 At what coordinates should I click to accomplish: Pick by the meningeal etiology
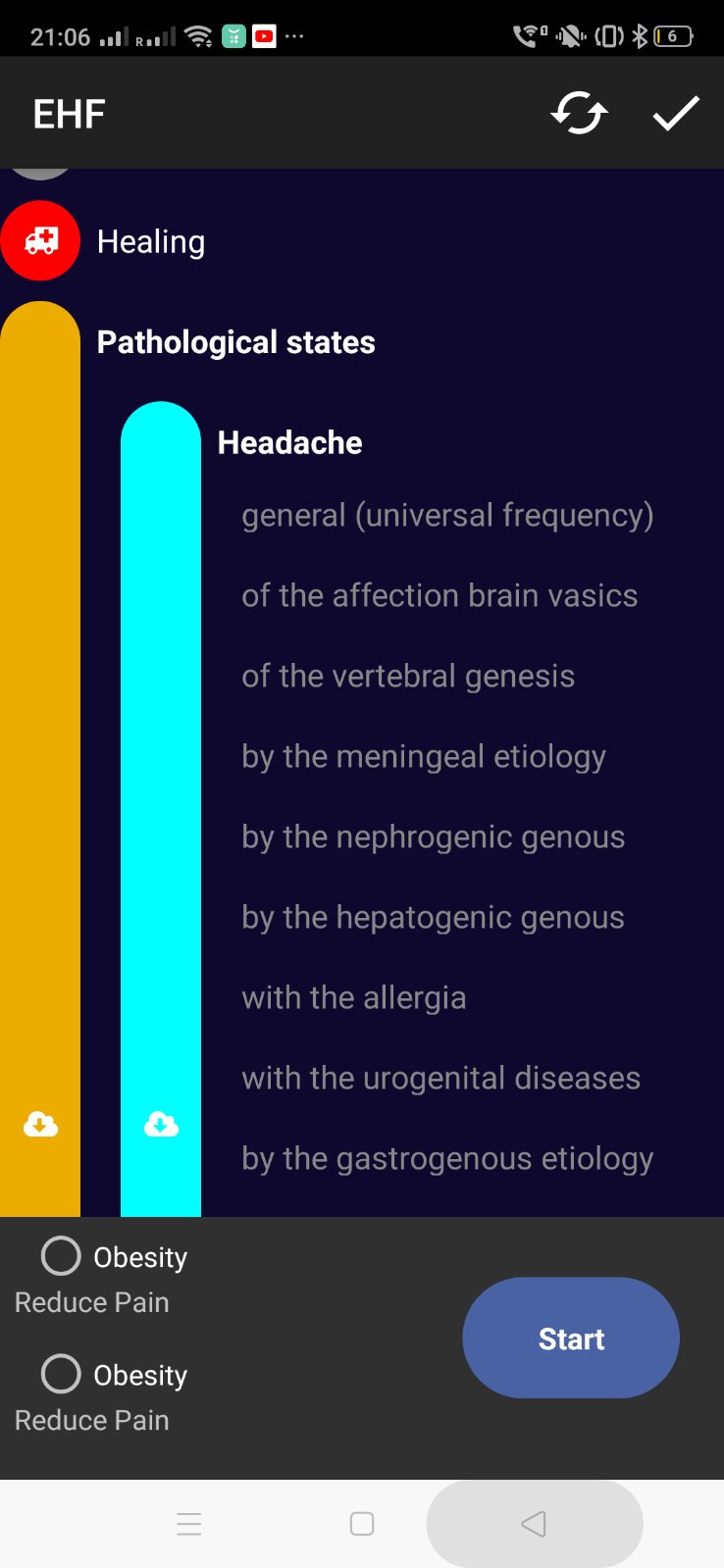click(424, 756)
